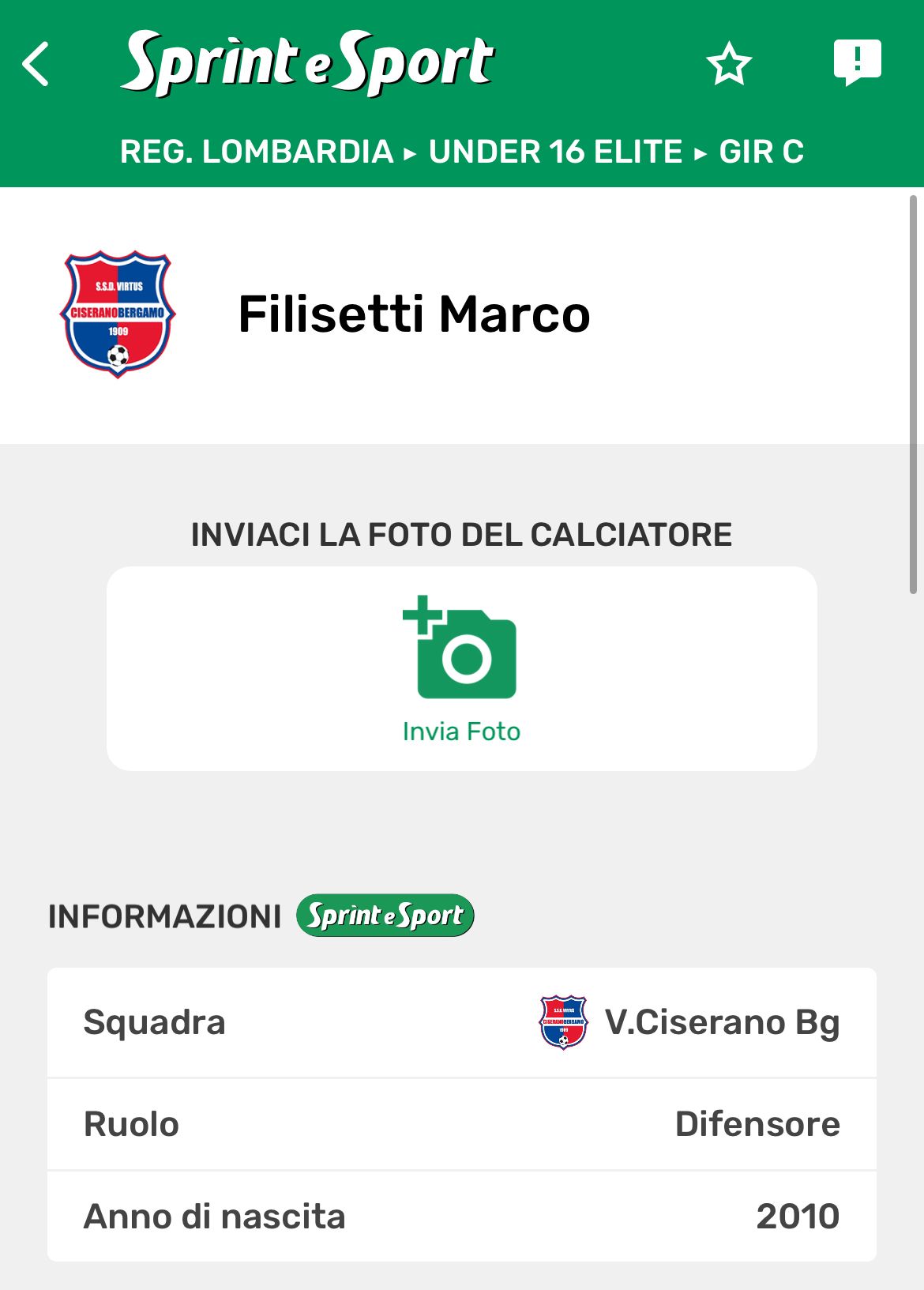Open the V.Ciserano Bg team row
This screenshot has width=924, height=1290.
click(x=689, y=1022)
